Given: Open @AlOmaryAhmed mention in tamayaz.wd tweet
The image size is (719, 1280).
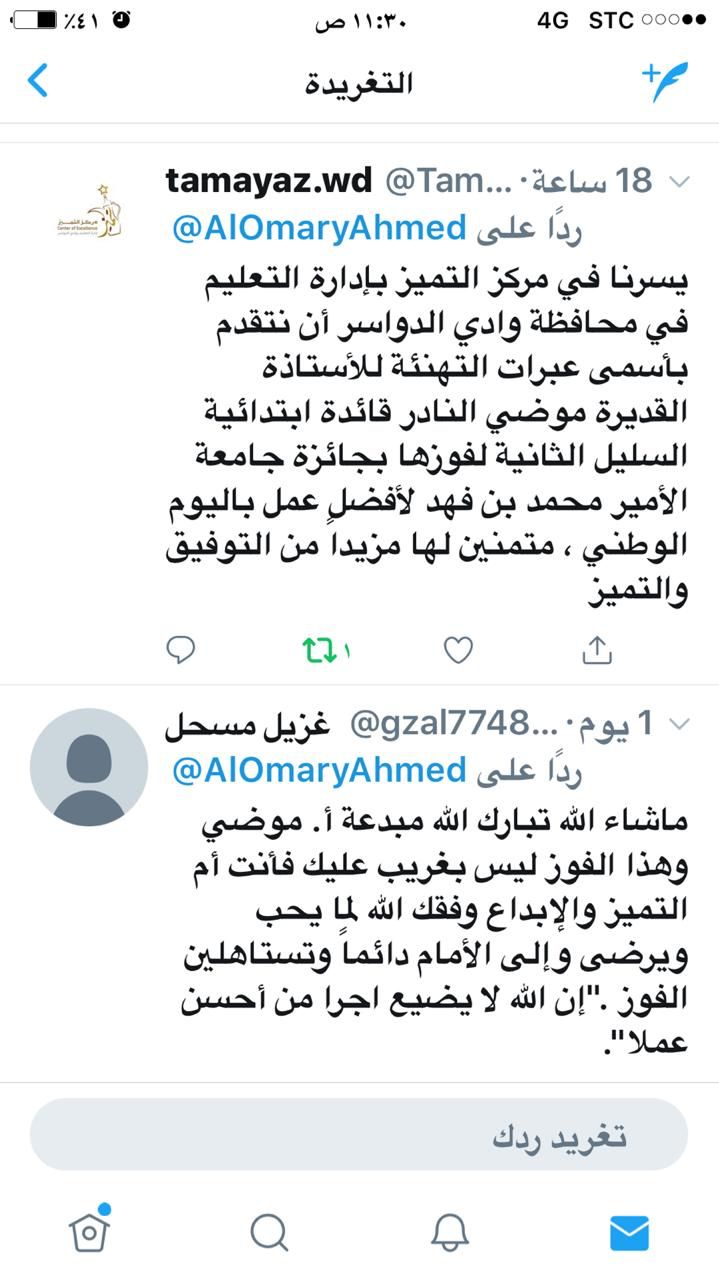Looking at the screenshot, I should (x=319, y=229).
